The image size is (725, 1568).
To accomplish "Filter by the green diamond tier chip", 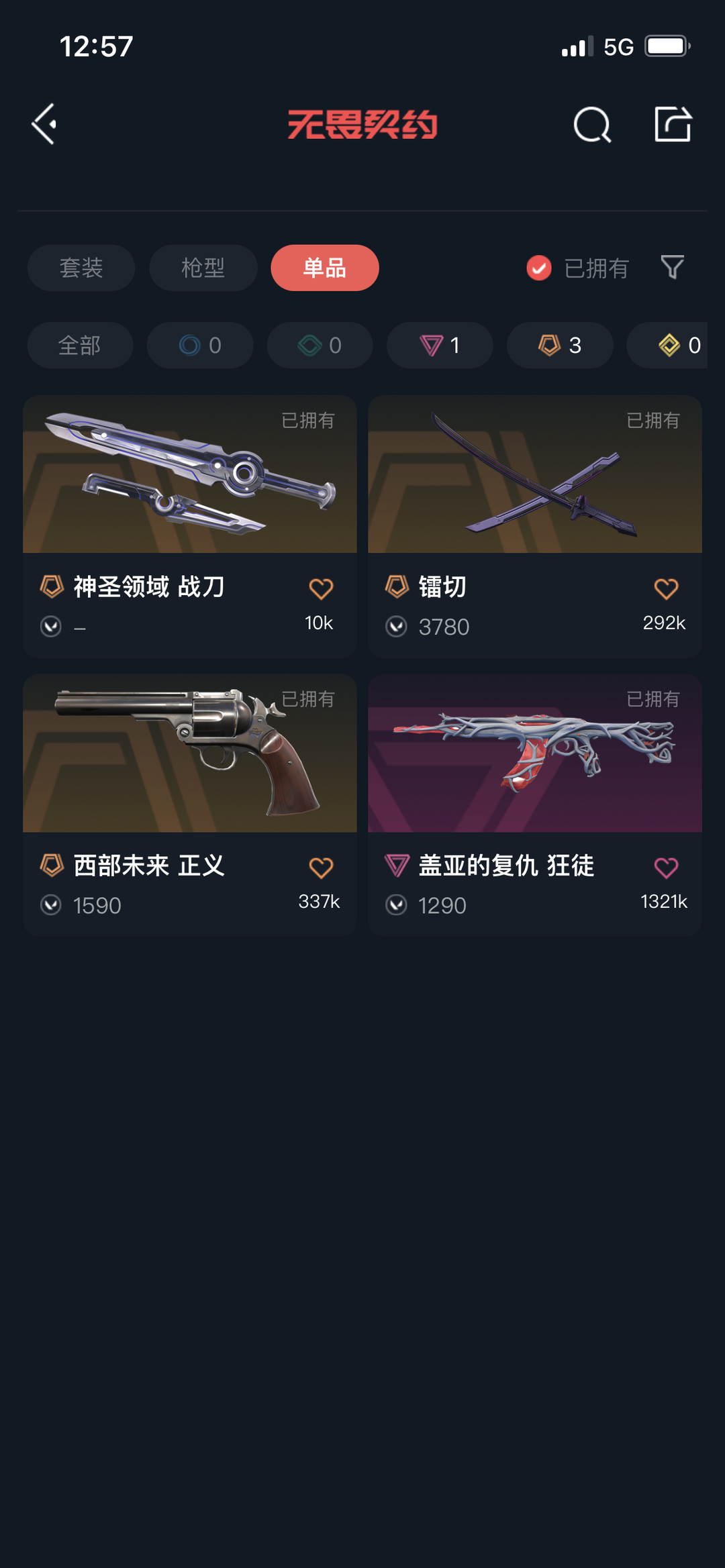I will (x=320, y=345).
